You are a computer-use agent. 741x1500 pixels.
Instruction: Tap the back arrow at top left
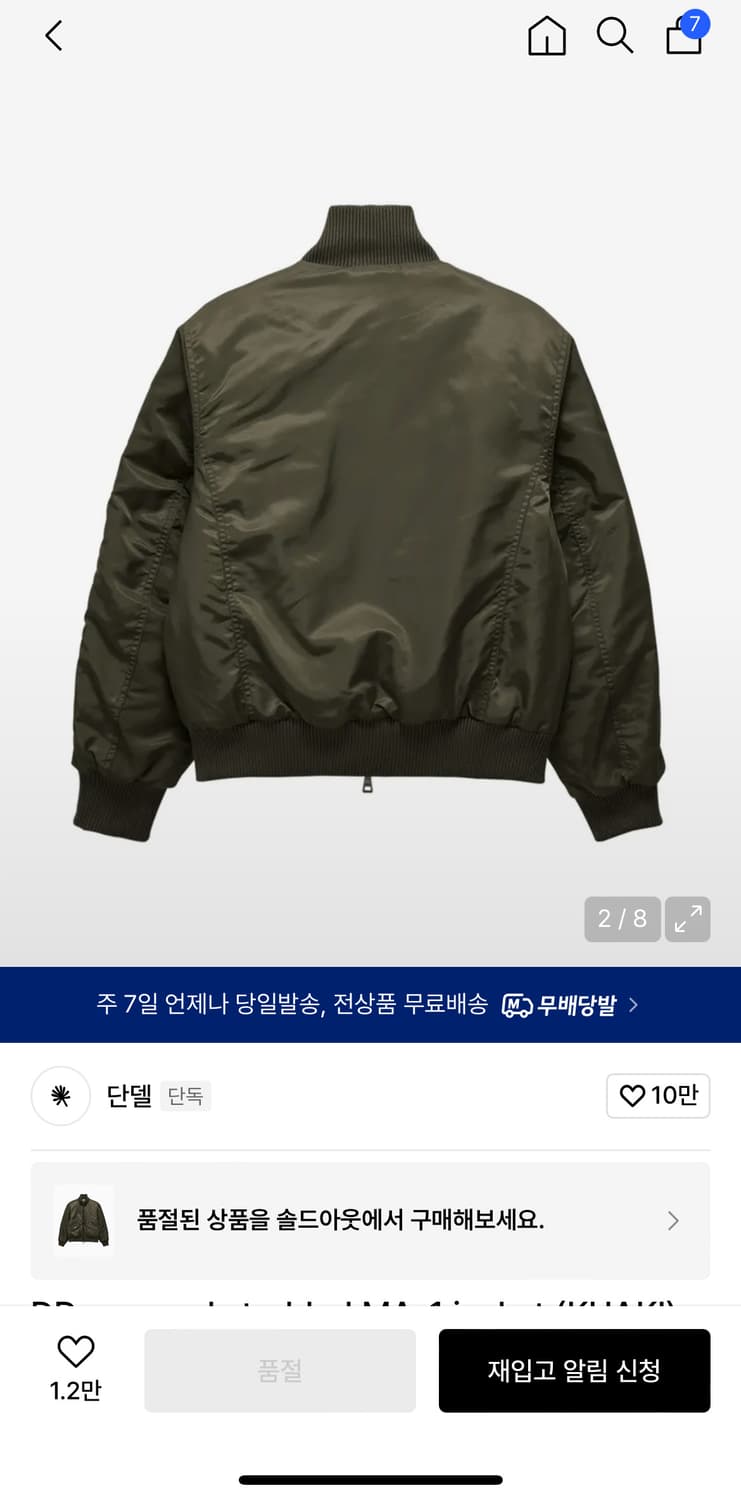tap(53, 35)
